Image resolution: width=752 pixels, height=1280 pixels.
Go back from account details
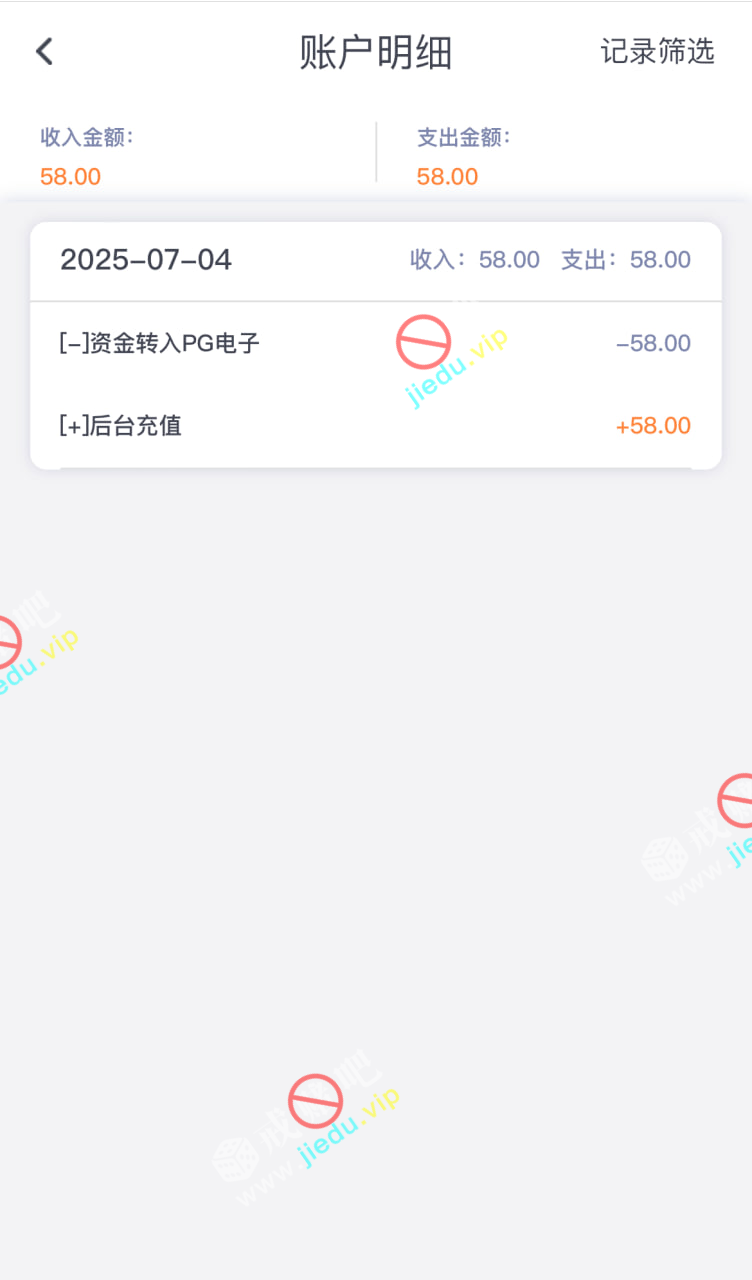44,52
